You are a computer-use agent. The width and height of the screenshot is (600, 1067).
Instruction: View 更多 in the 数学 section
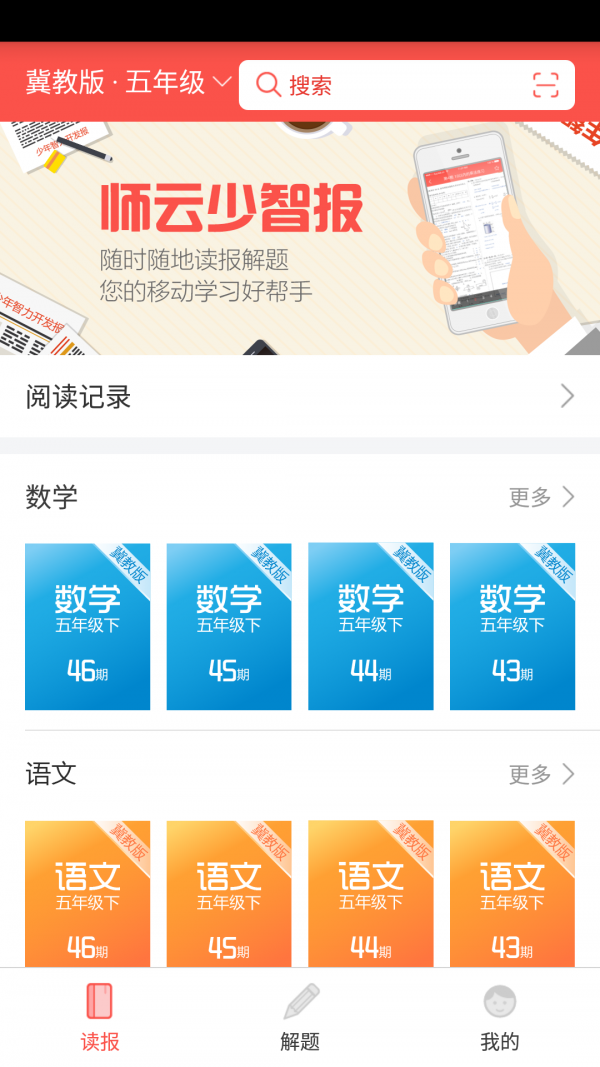[541, 497]
